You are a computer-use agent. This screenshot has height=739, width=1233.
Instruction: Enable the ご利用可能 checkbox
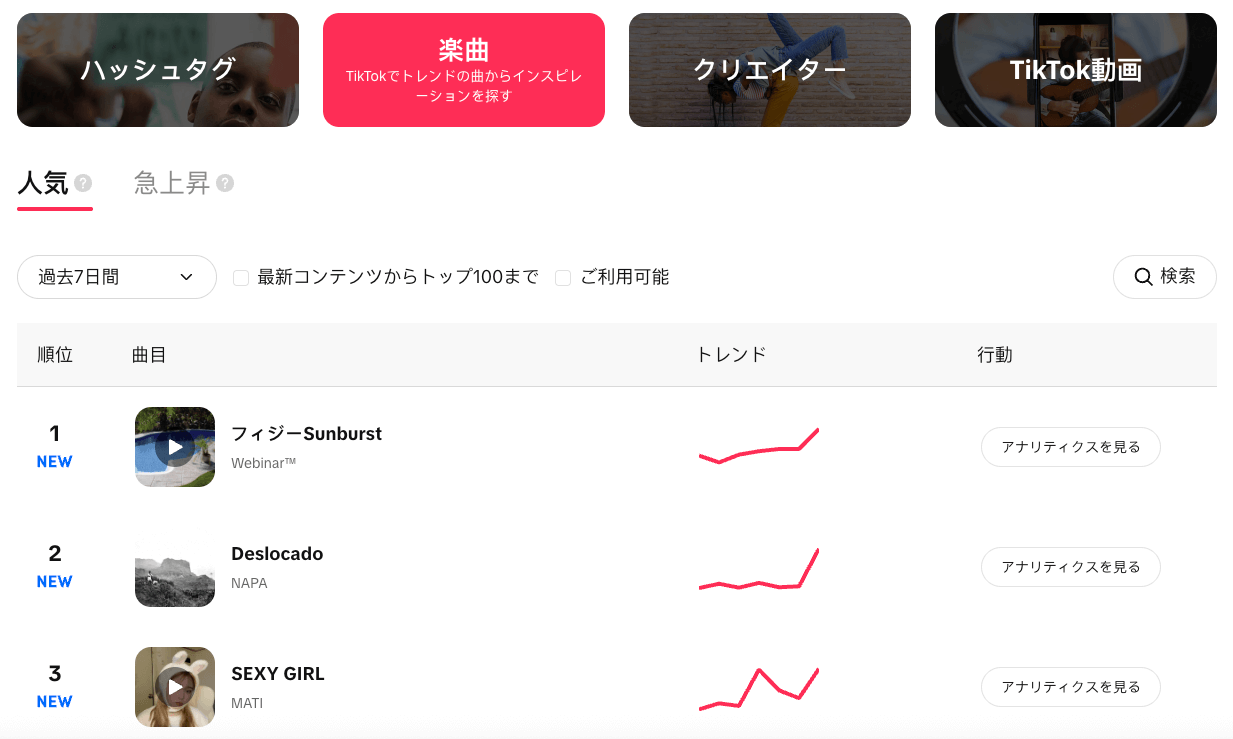coord(563,278)
